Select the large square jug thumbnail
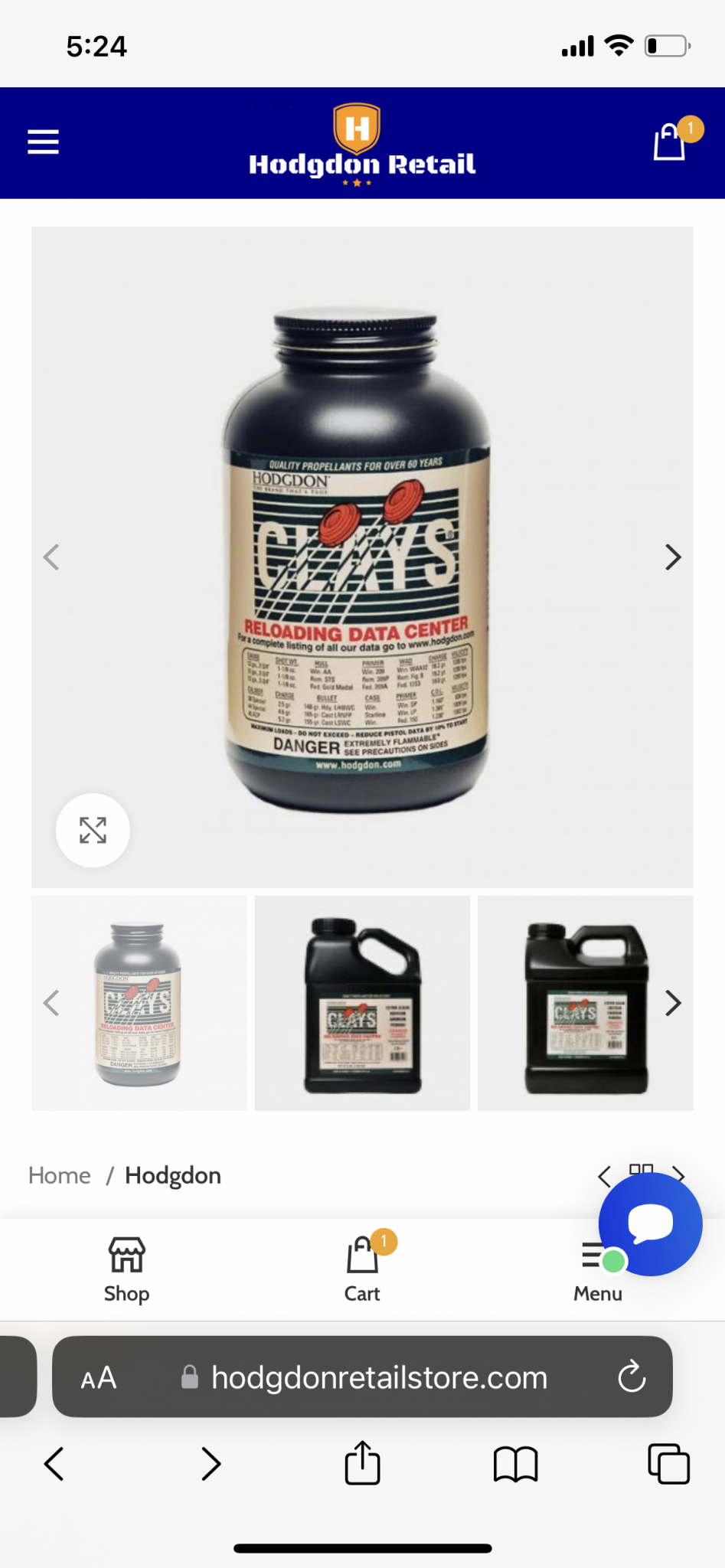725x1568 pixels. (x=586, y=1003)
